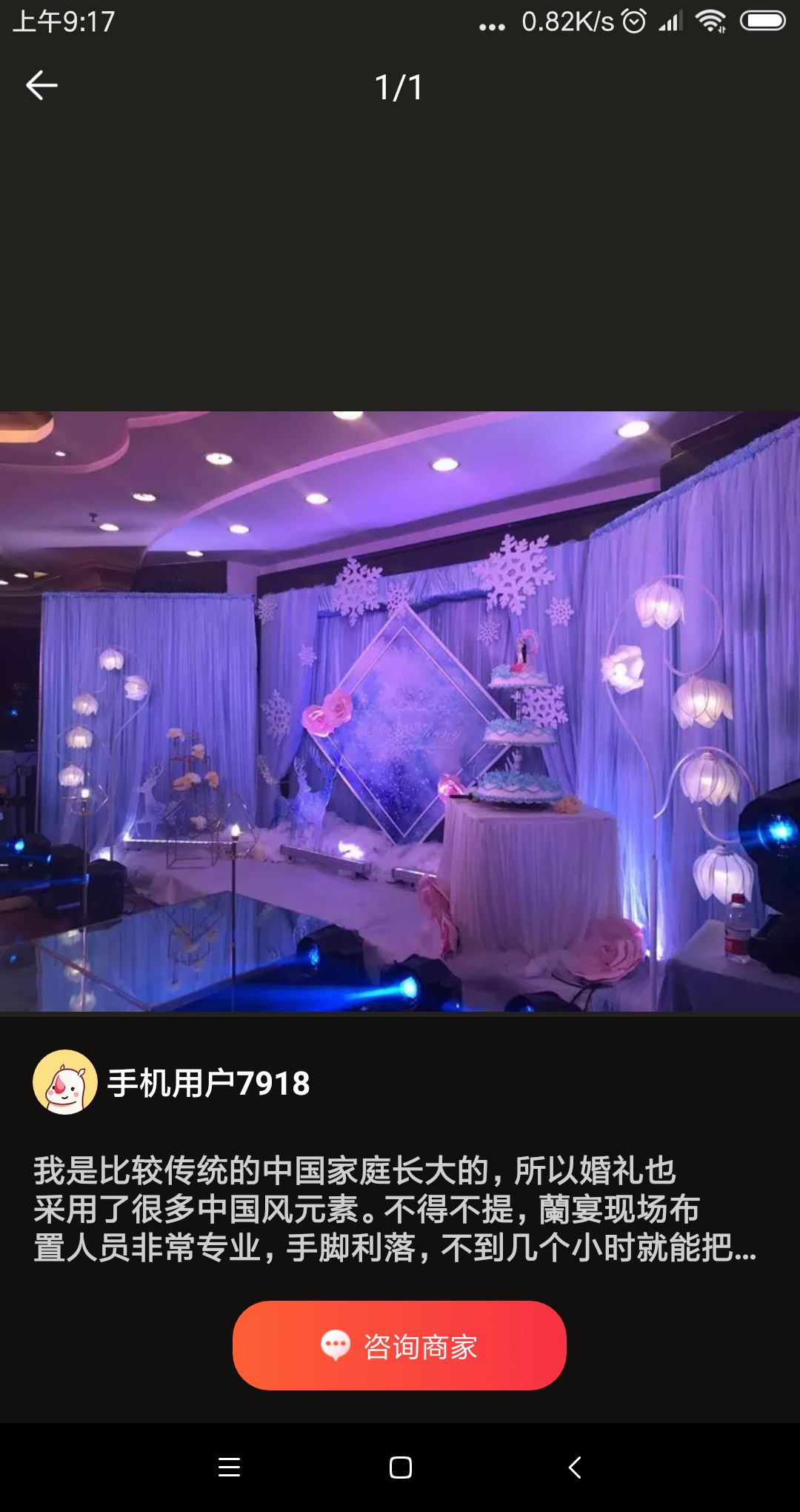Open the wedding venue photo

(x=400, y=712)
